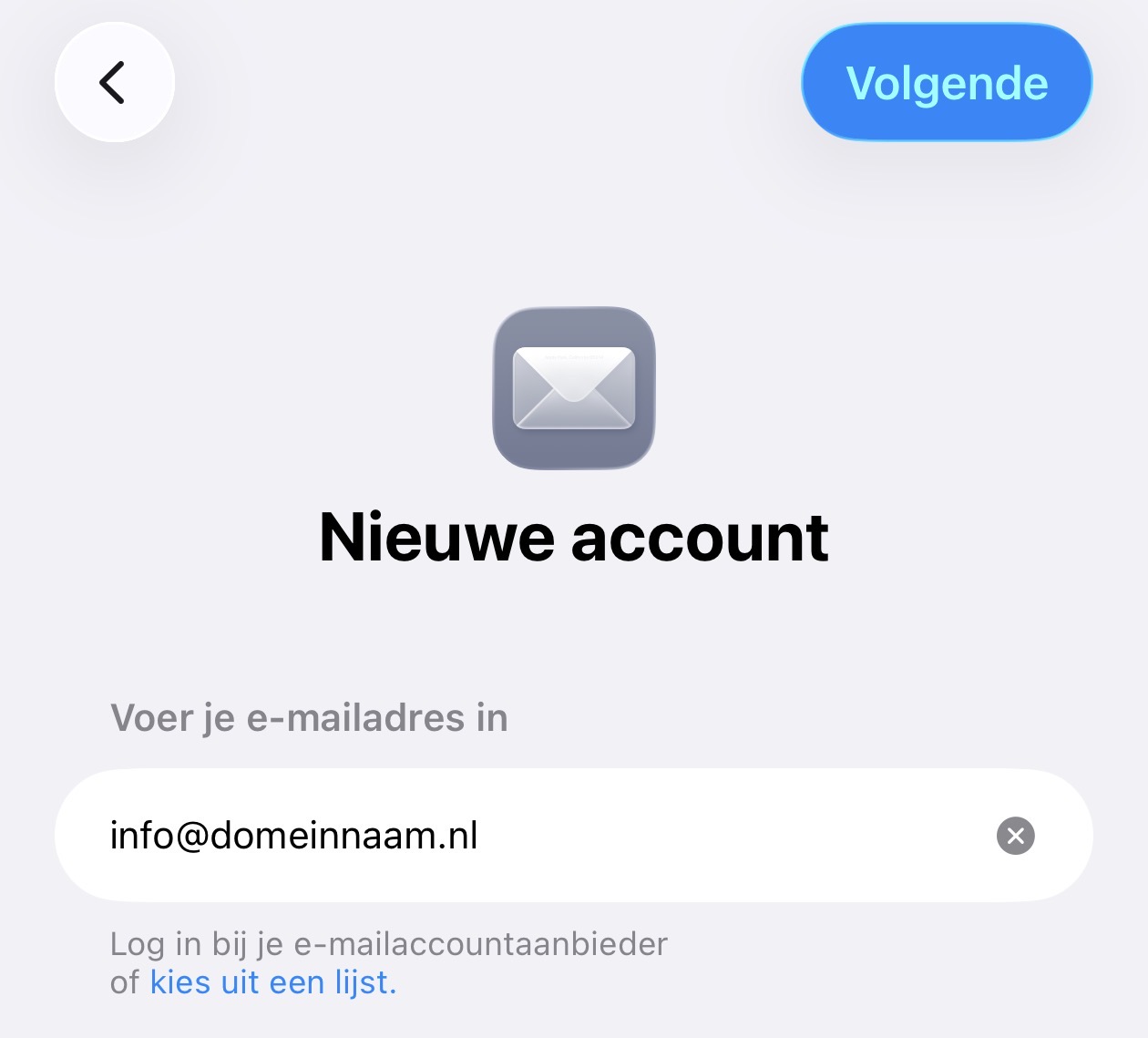This screenshot has height=1038, width=1148.
Task: Go back using the arrow button
Action: click(114, 83)
